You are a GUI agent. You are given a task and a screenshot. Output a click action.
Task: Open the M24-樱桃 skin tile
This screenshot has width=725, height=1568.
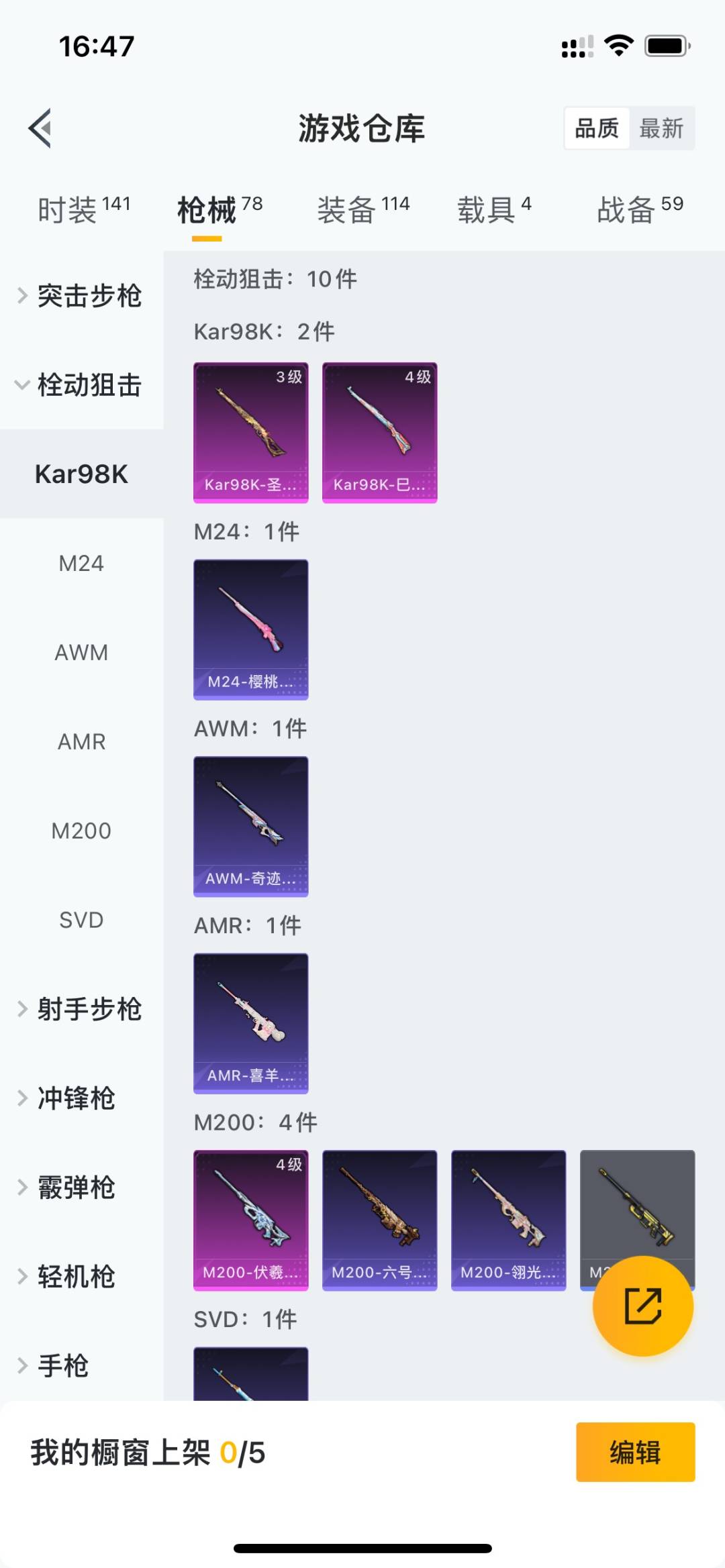[251, 629]
